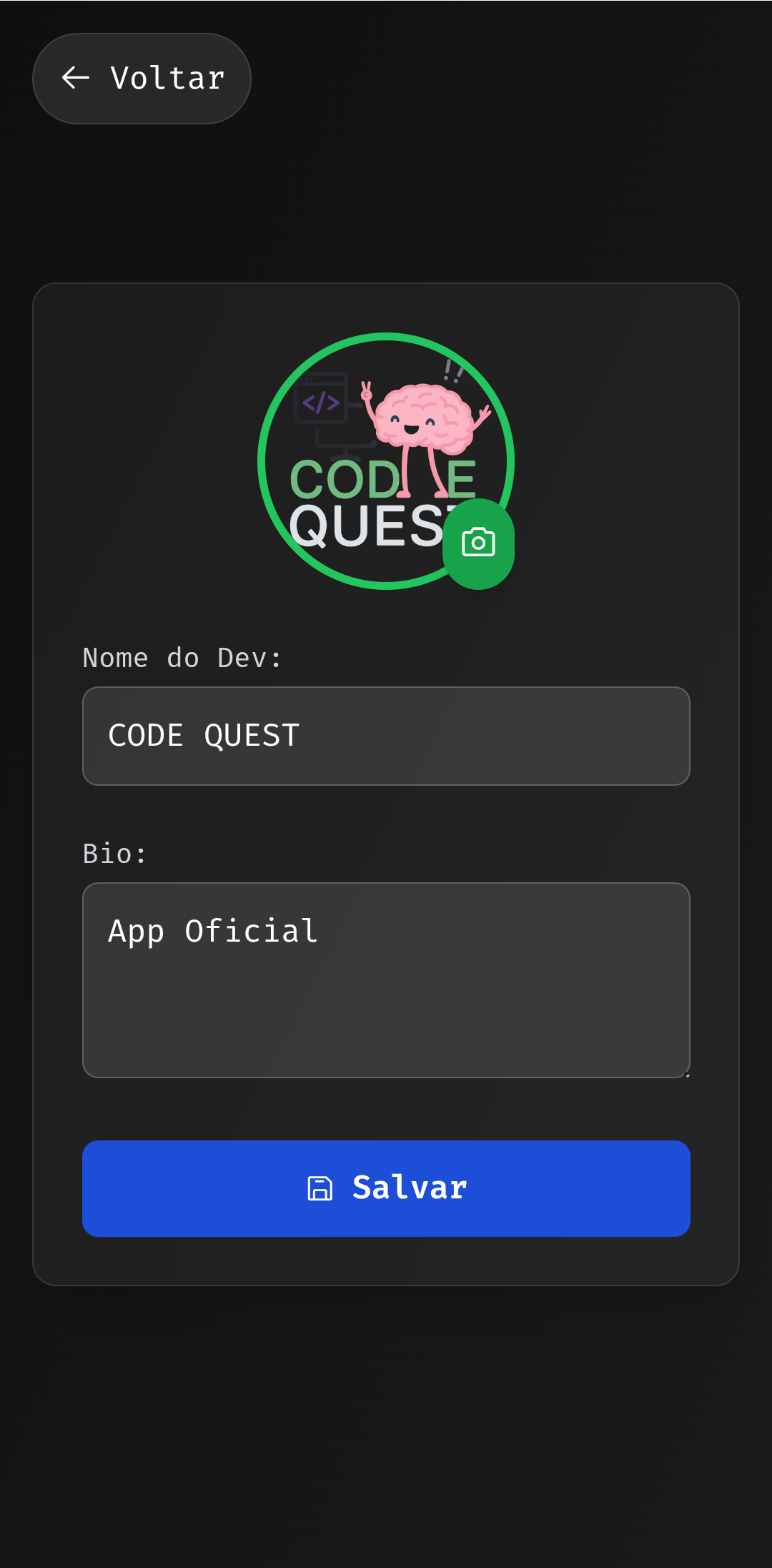Edit the Nome do Dev field
Screen dimensions: 772x1568
coord(386,736)
